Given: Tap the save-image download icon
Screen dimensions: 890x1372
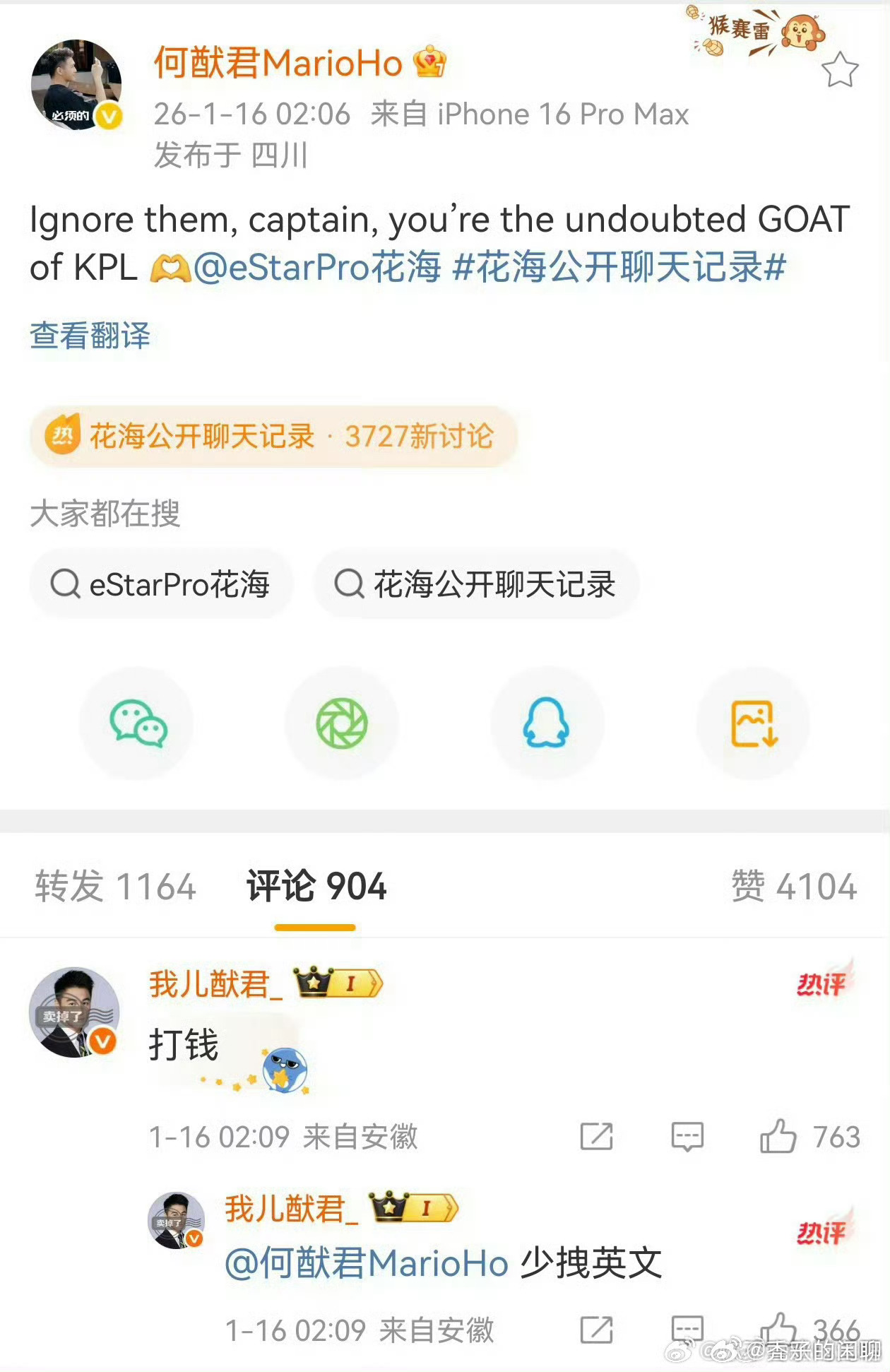Looking at the screenshot, I should tap(752, 723).
